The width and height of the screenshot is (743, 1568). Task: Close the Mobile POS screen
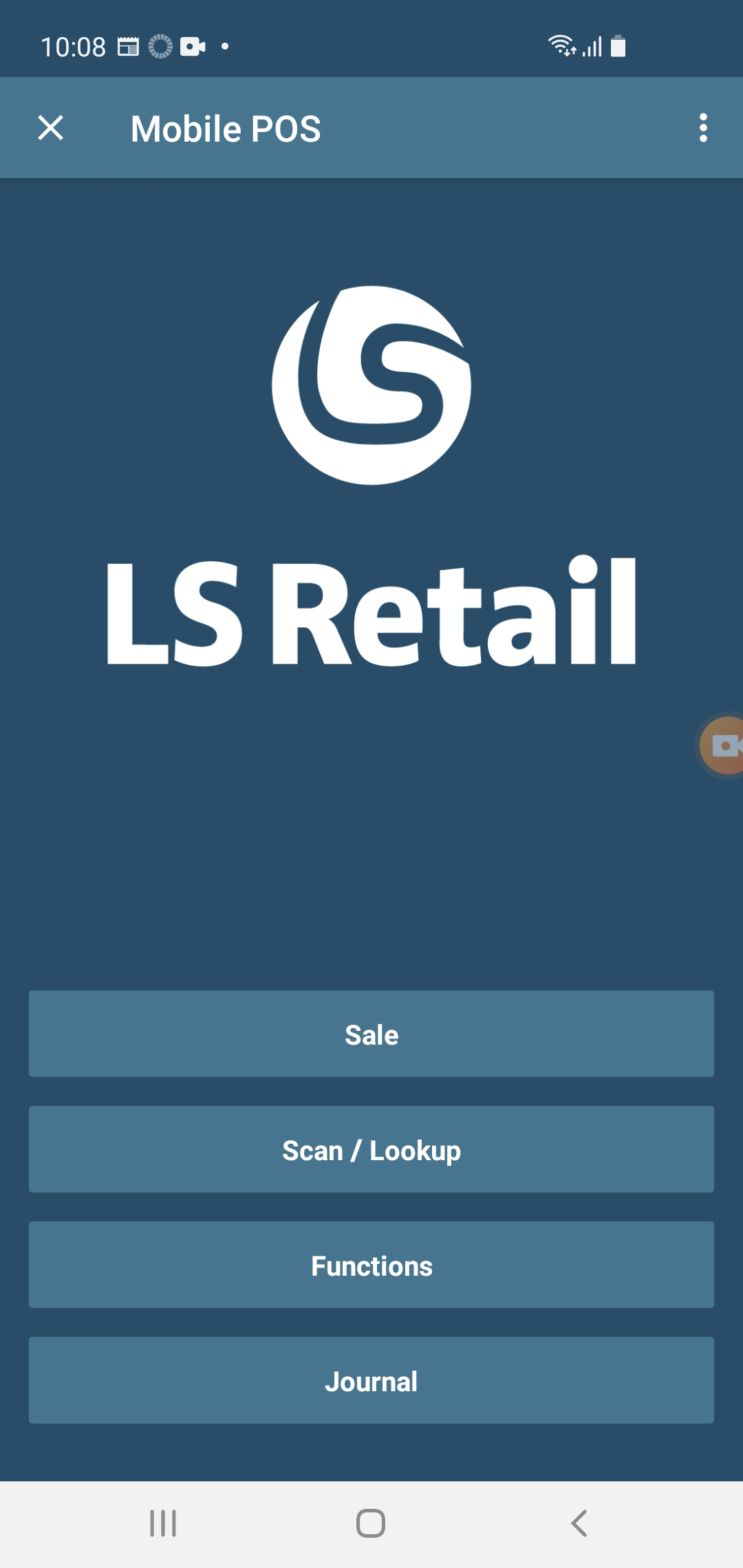50,128
